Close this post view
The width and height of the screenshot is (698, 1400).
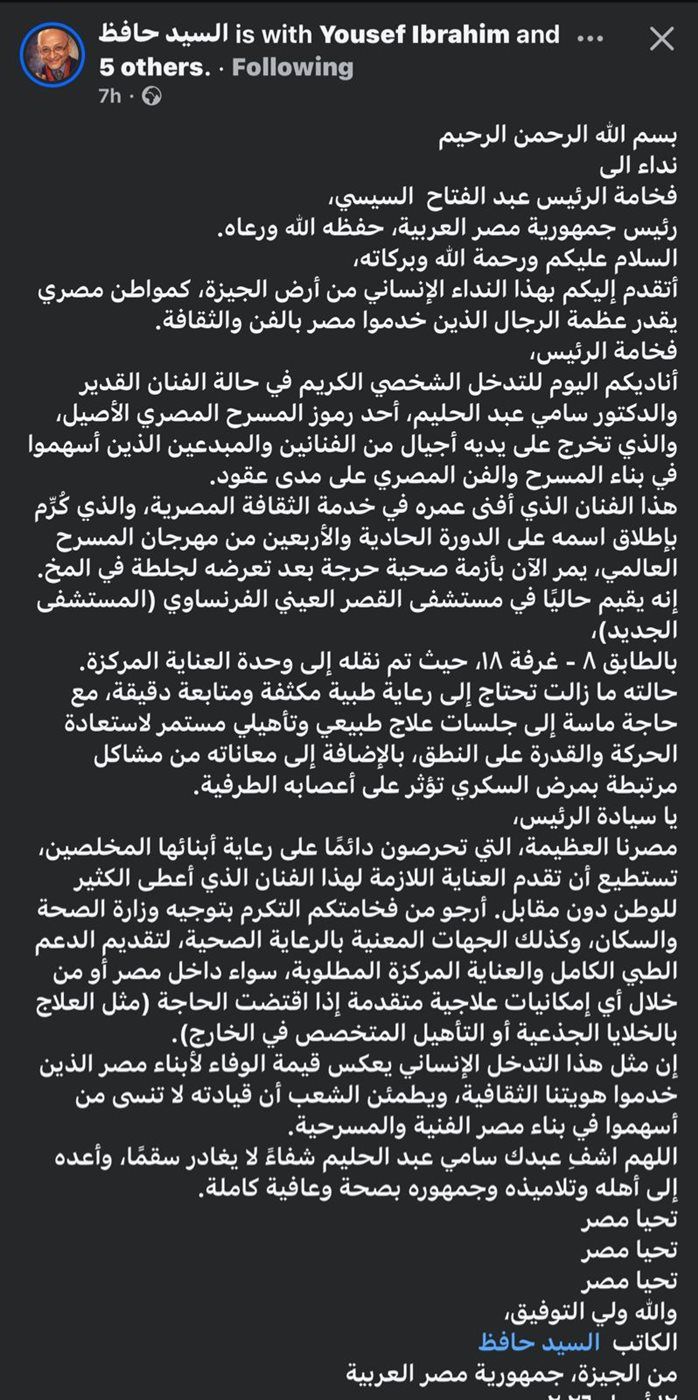tap(662, 39)
